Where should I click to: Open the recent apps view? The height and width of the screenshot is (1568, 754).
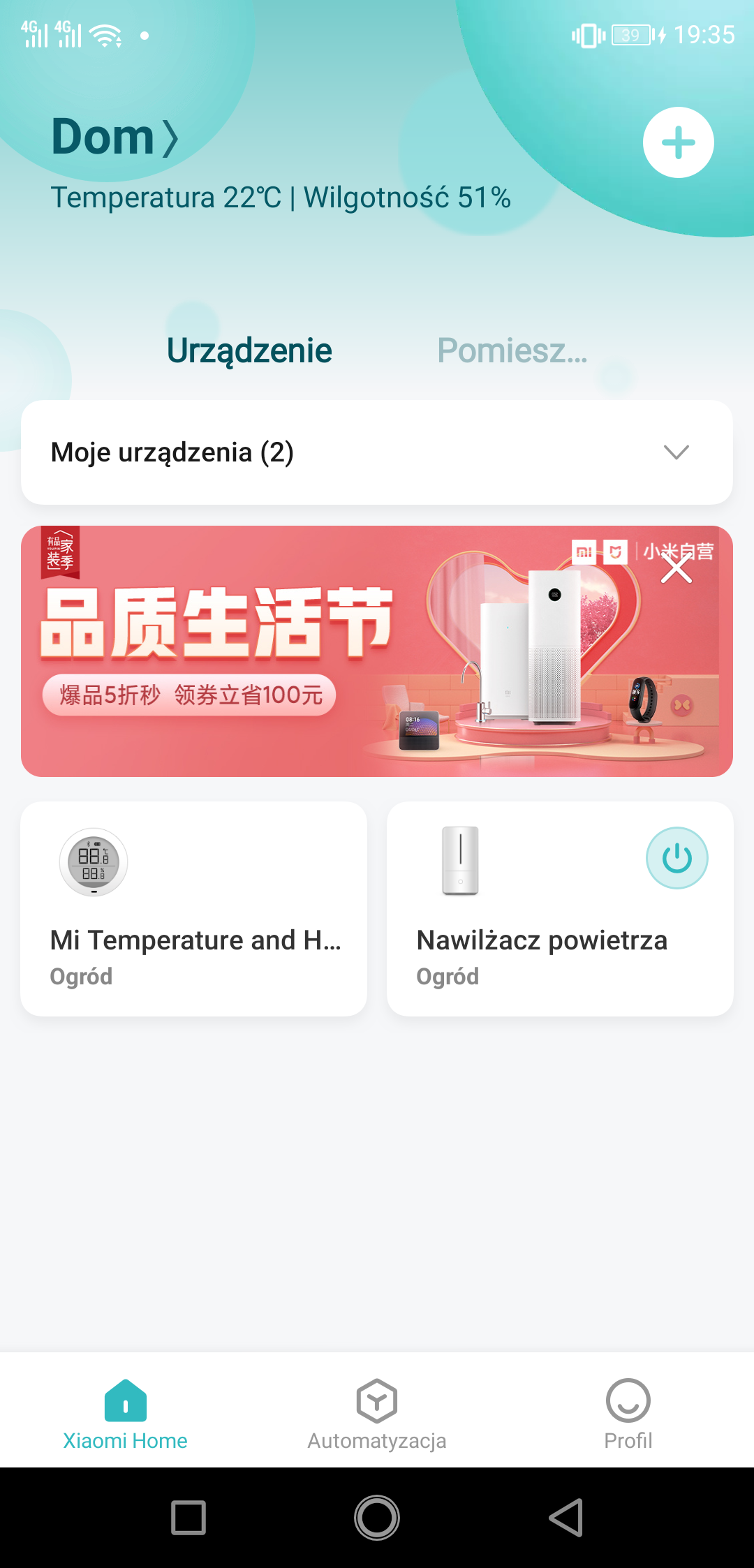tap(188, 1518)
